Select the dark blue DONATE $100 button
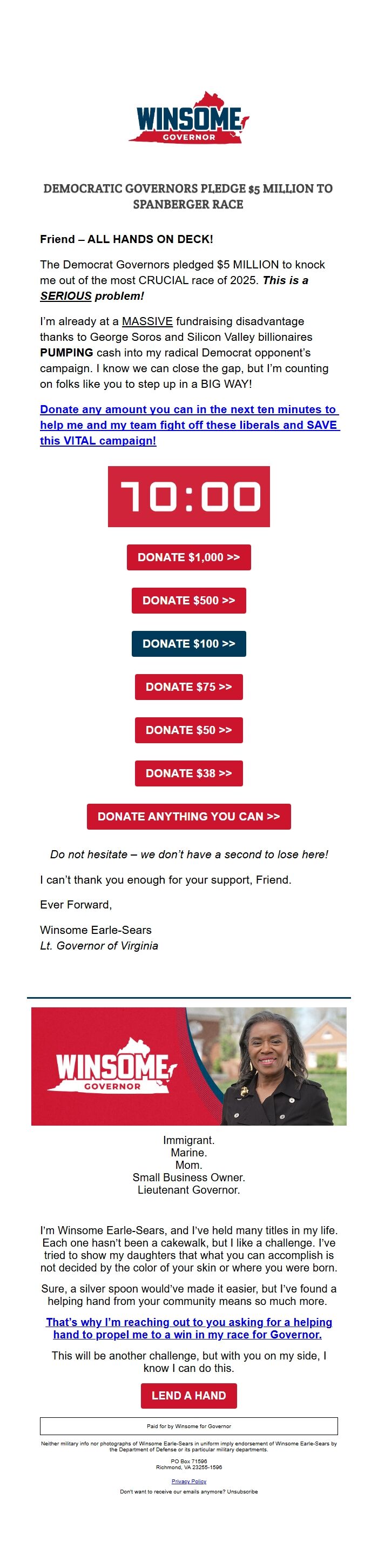378x1568 pixels. pos(188,643)
